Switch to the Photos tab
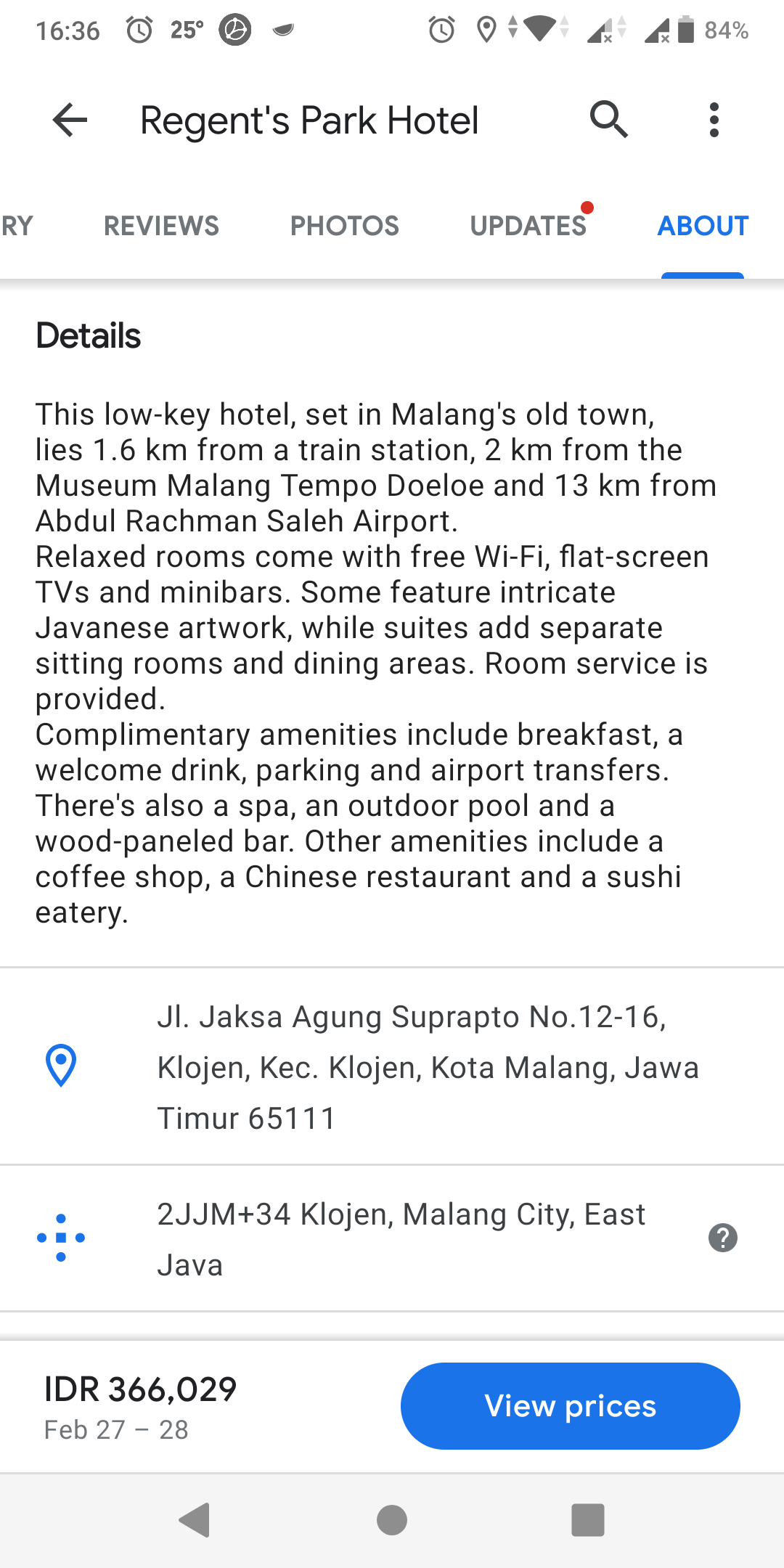This screenshot has height=1568, width=784. pyautogui.click(x=345, y=226)
